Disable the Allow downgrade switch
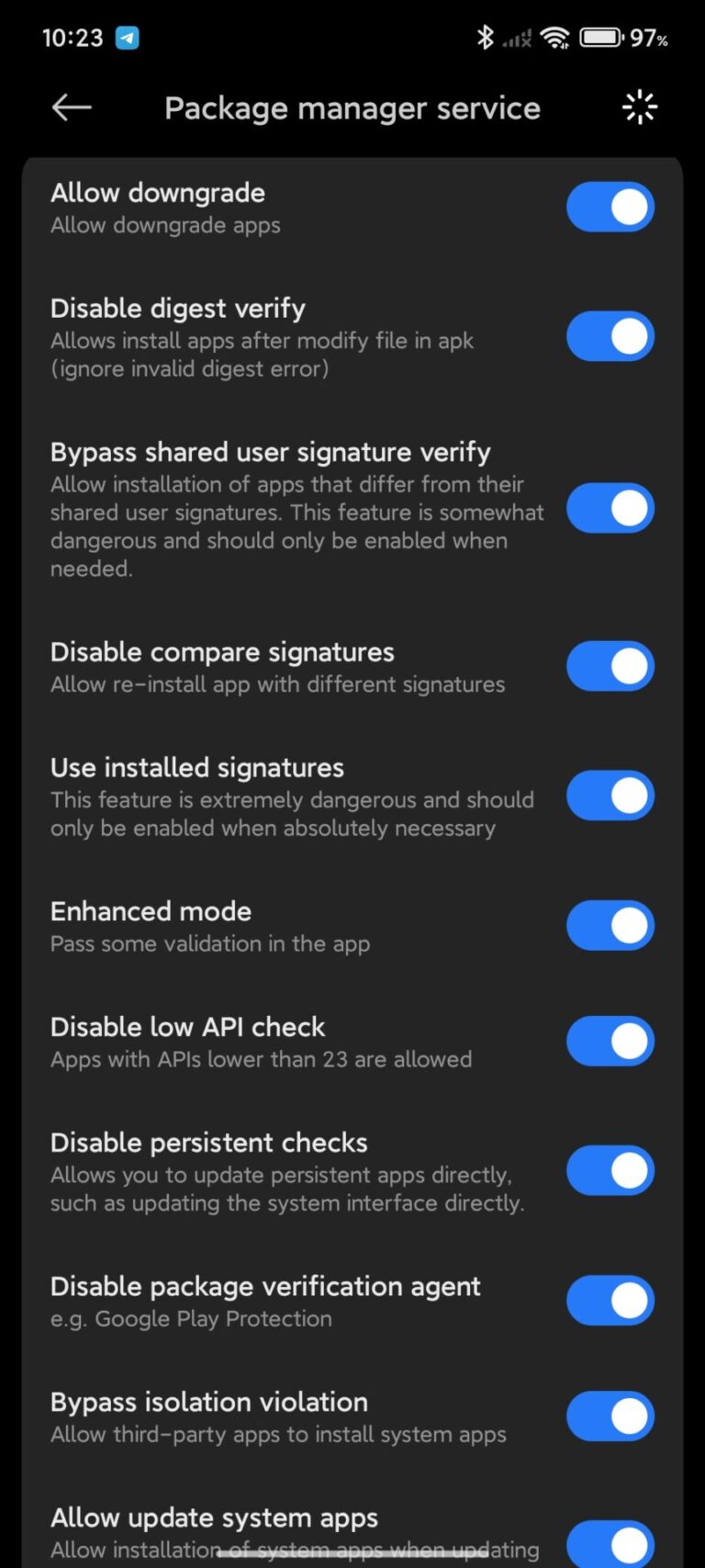Screen dimensions: 705x1568 coord(610,207)
